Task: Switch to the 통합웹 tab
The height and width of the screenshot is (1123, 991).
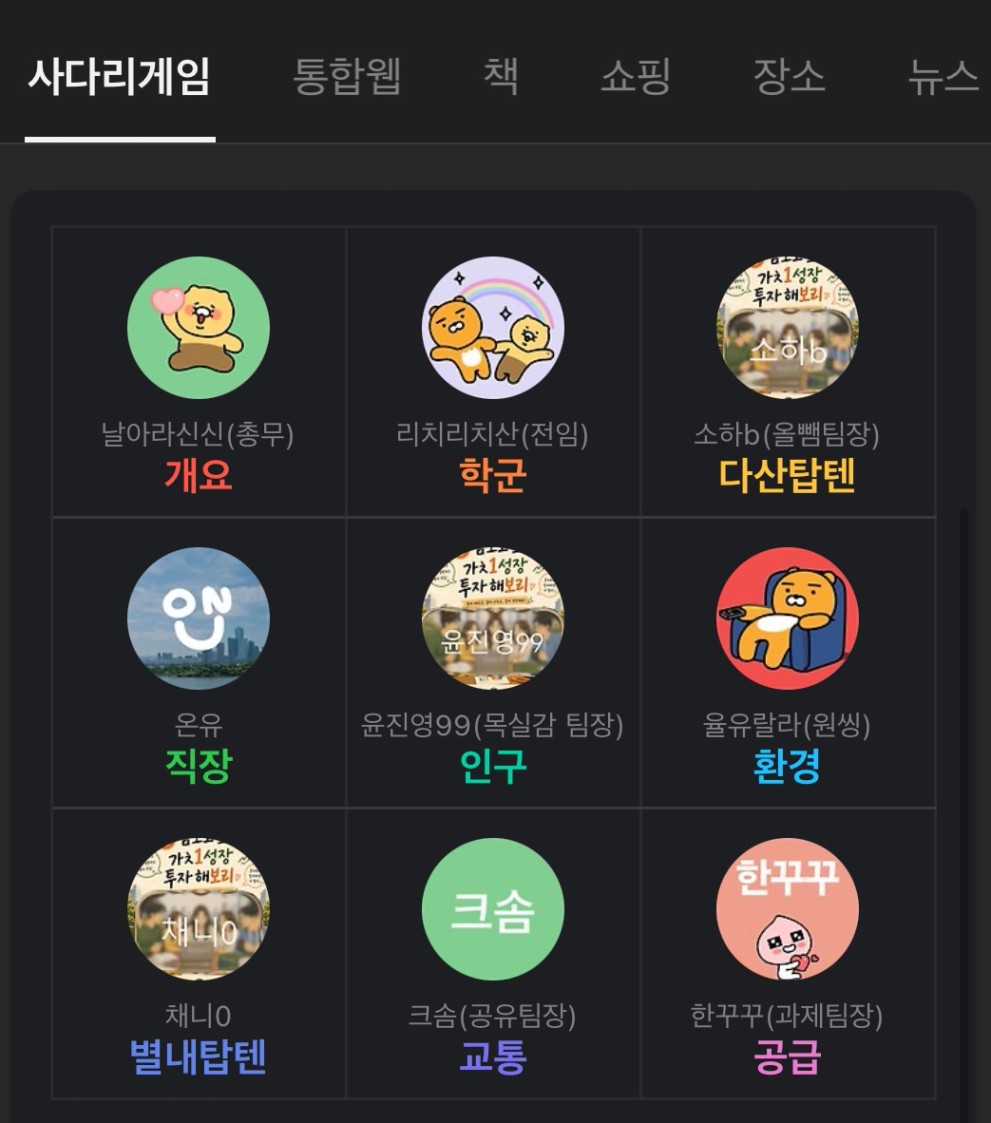Action: pyautogui.click(x=347, y=77)
